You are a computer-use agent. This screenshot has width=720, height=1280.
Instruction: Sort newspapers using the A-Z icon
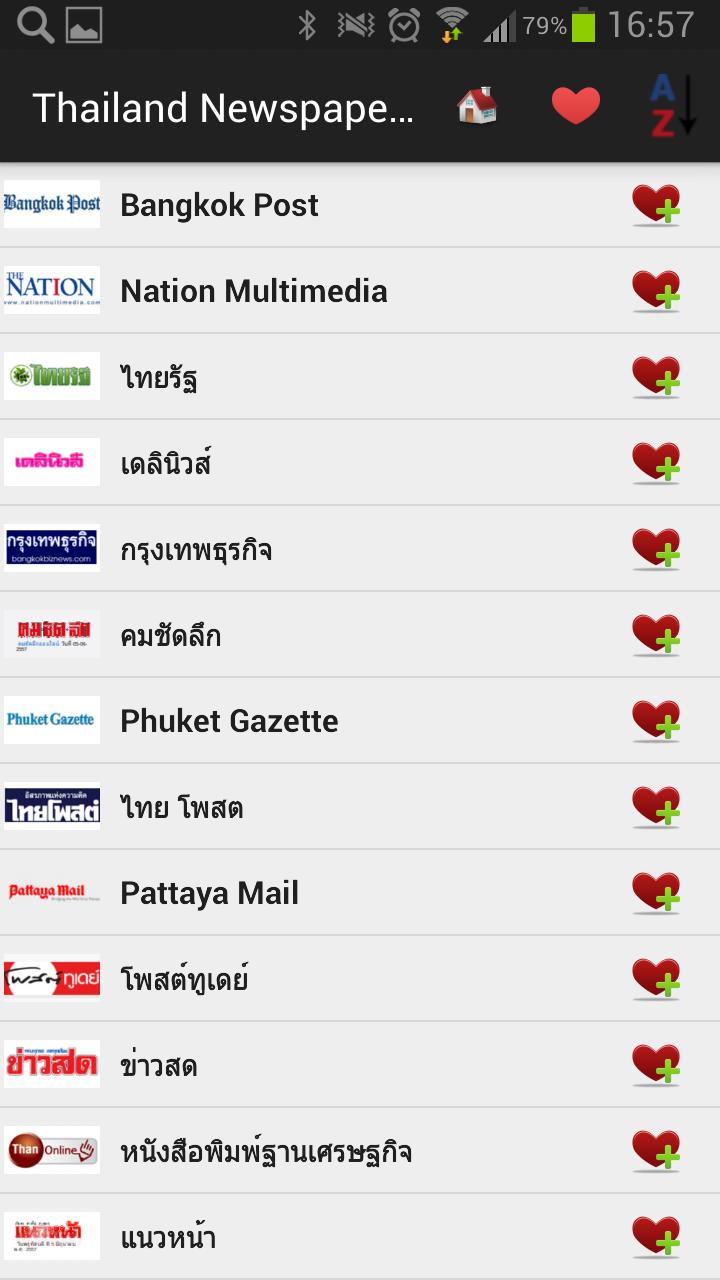pyautogui.click(x=672, y=104)
